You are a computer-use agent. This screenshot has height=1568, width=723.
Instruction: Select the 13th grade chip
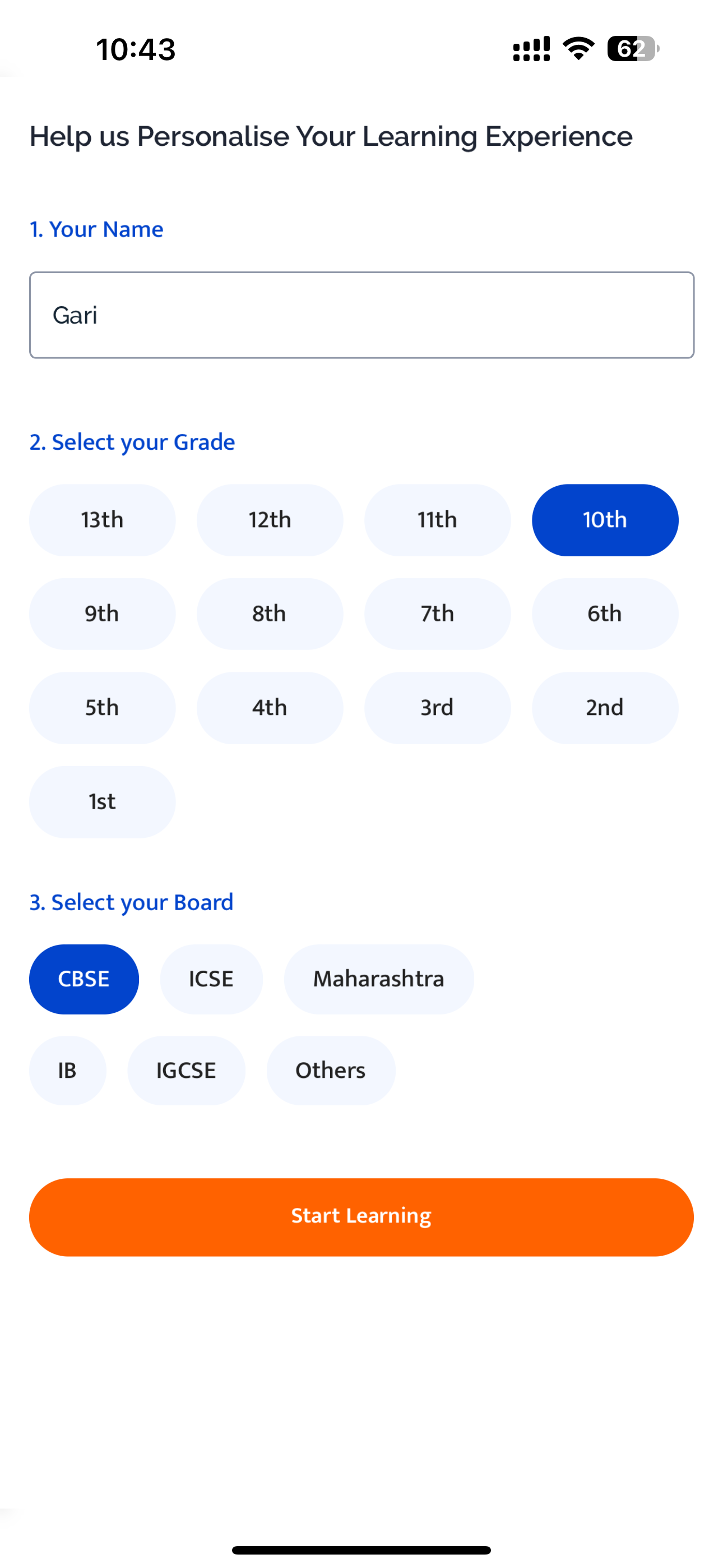(102, 520)
